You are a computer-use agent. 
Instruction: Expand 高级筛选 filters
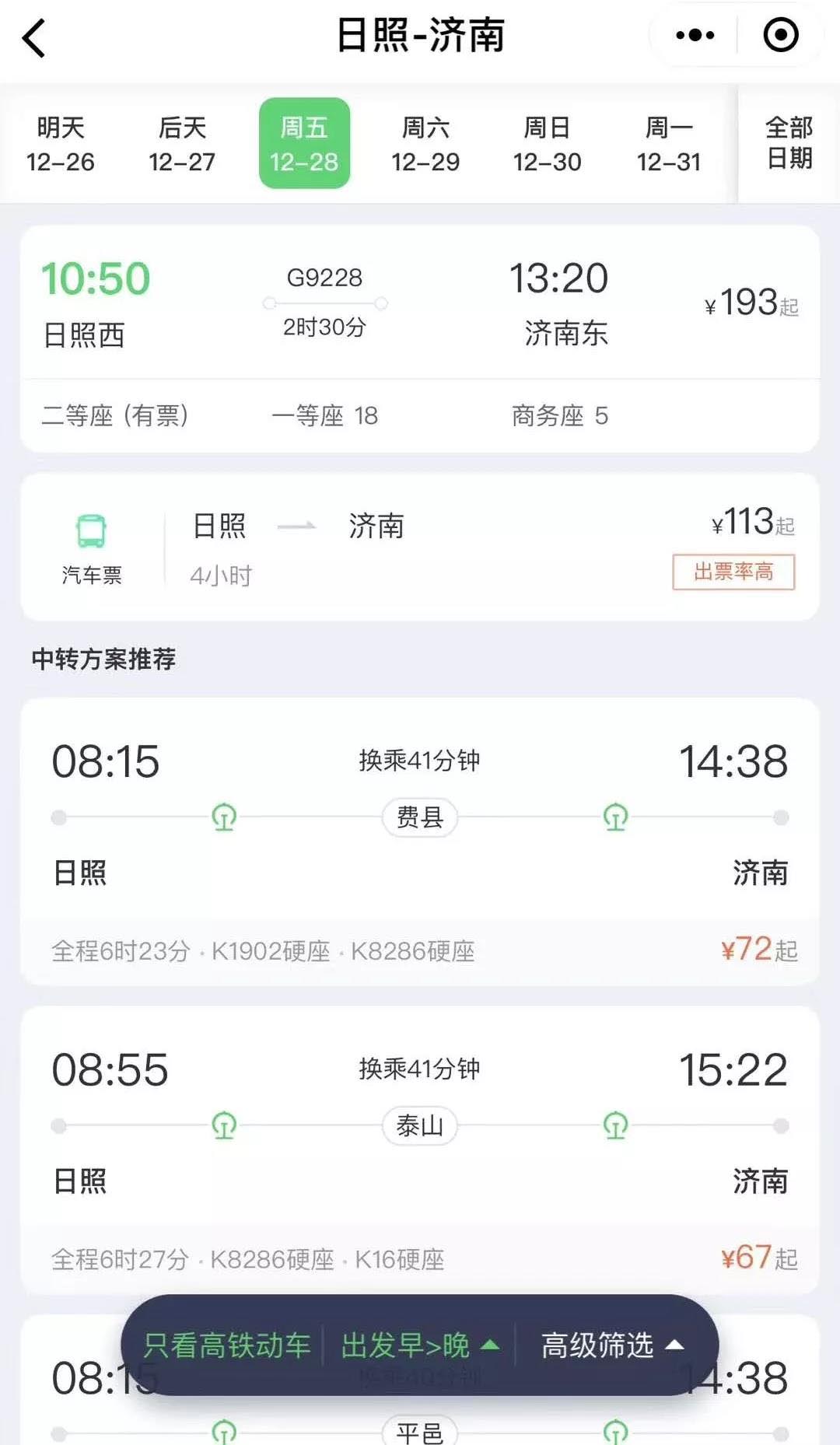[611, 1345]
